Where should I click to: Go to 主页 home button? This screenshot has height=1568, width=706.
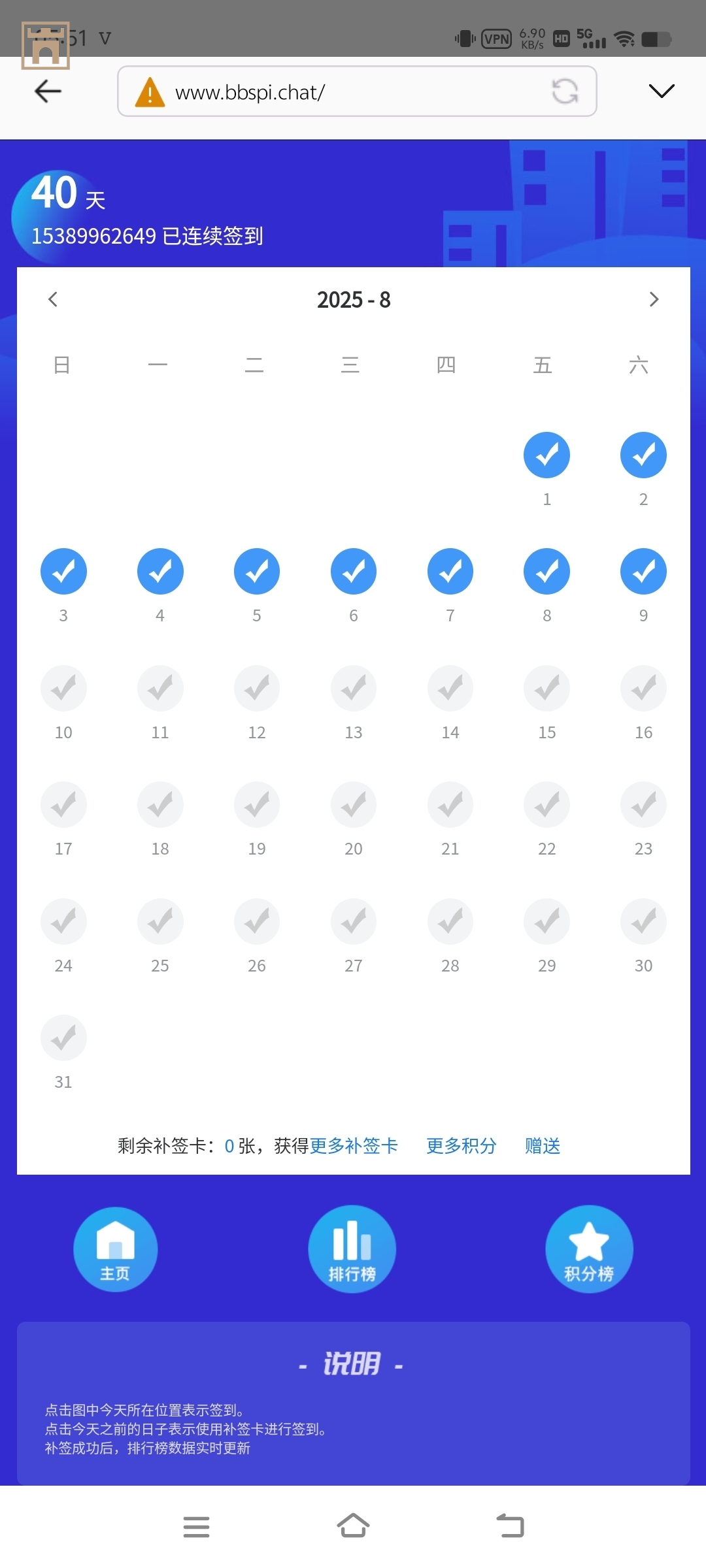pos(115,1249)
